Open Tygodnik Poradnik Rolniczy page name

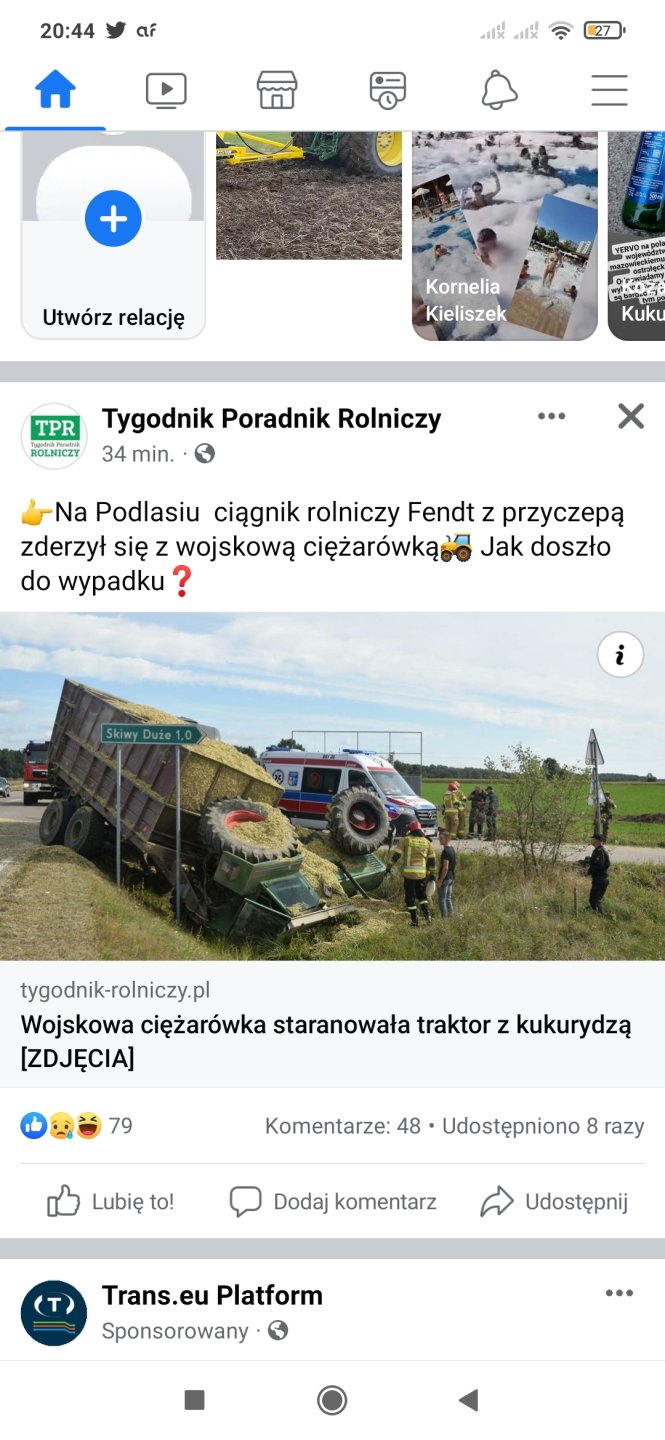271,418
